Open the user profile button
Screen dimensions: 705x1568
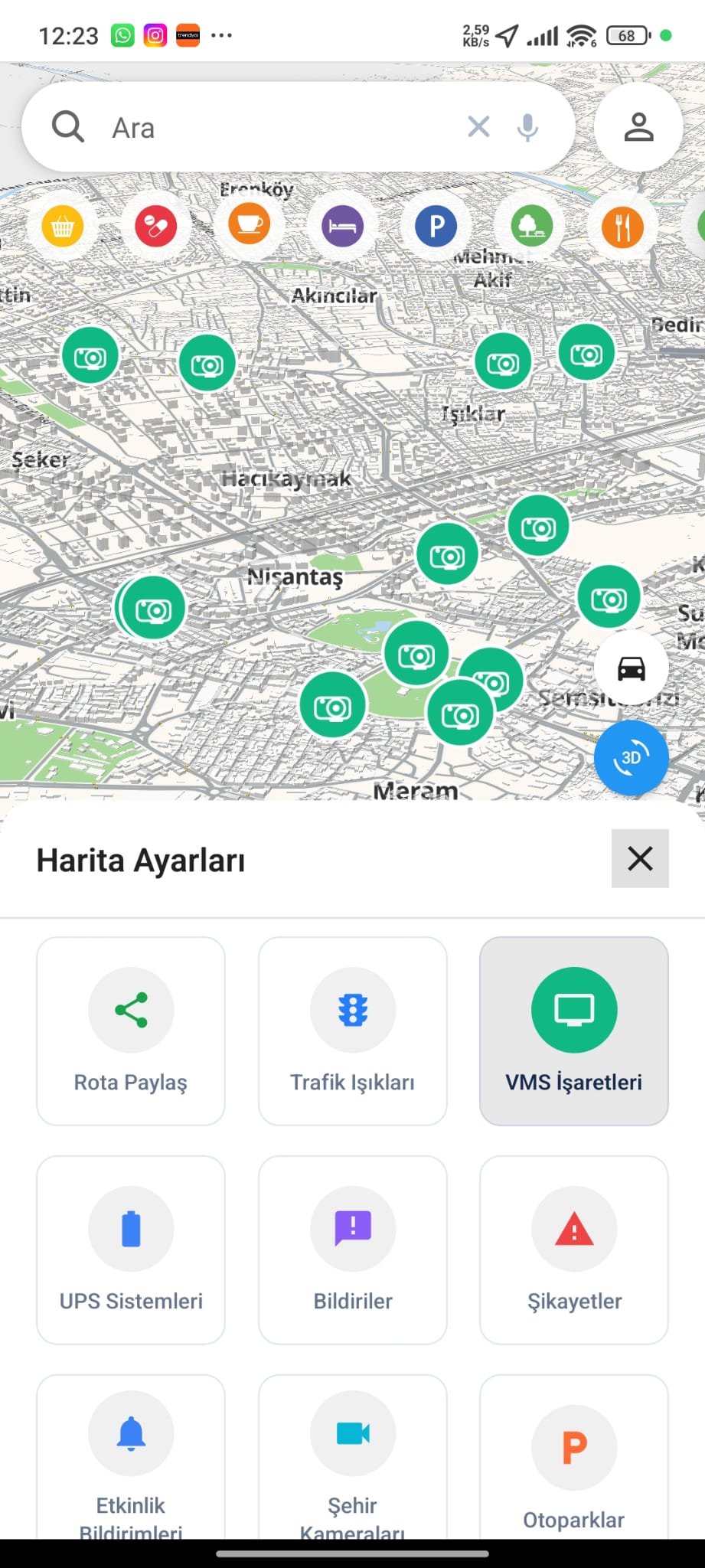click(x=638, y=127)
